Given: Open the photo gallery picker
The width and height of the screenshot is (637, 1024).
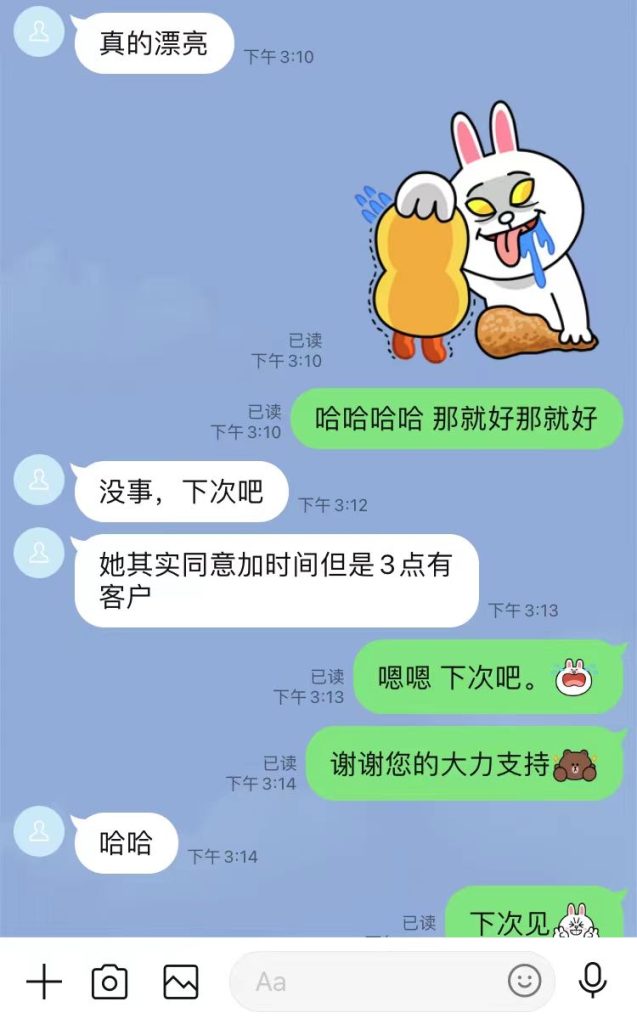Looking at the screenshot, I should [x=181, y=982].
